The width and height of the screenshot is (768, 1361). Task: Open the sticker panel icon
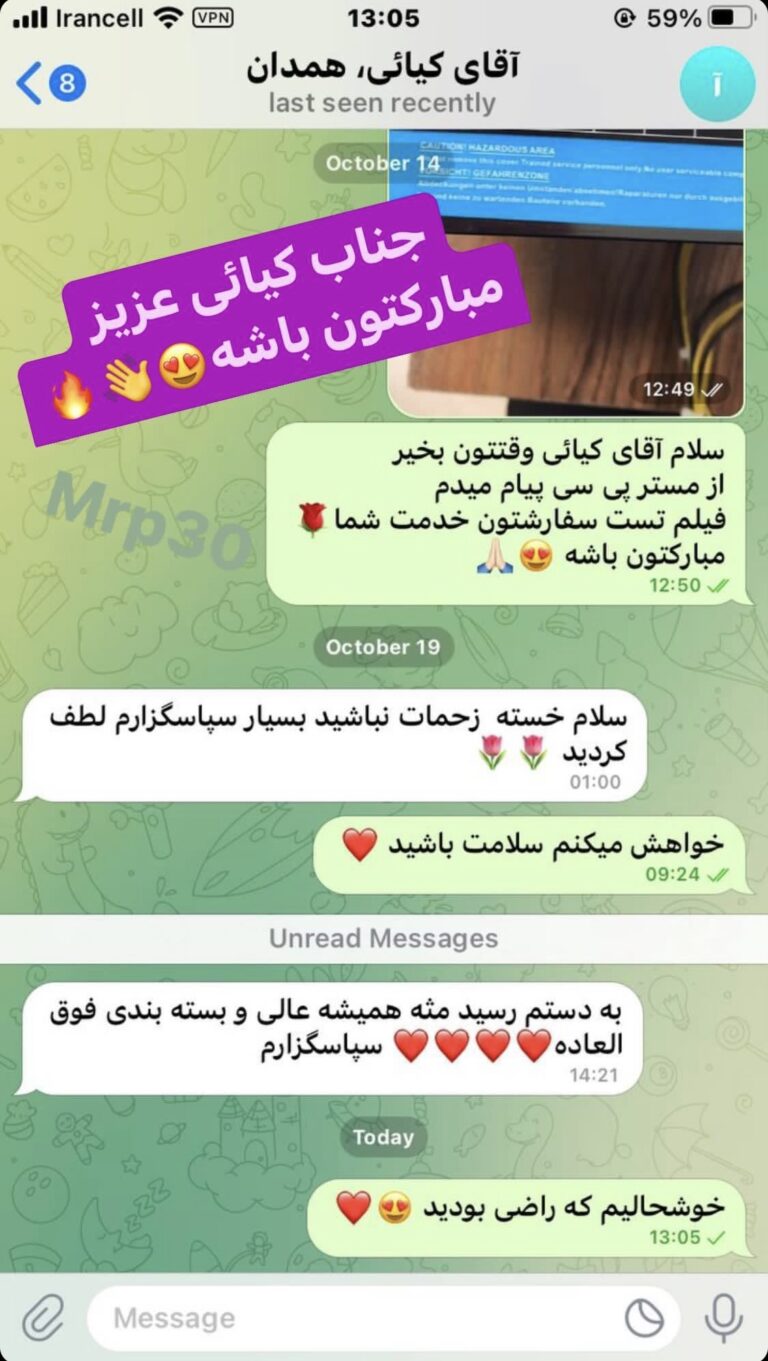645,1318
